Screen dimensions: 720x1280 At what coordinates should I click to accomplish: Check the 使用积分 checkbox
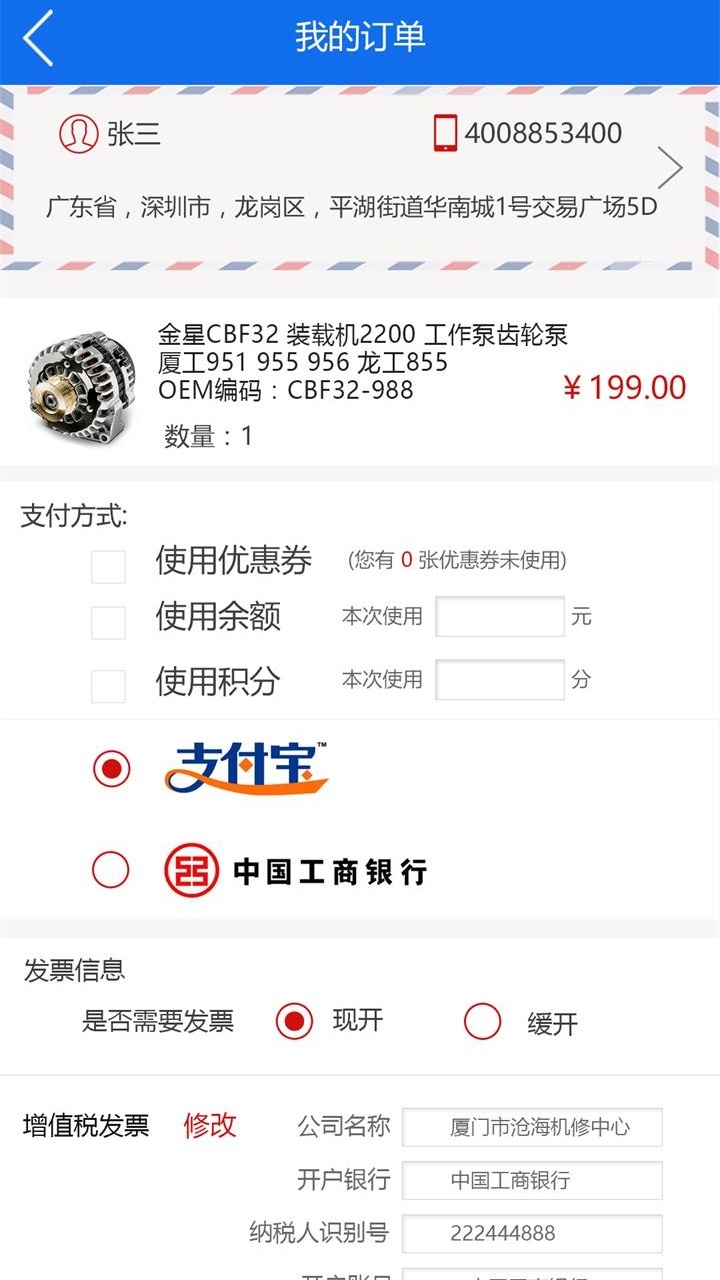pyautogui.click(x=108, y=686)
